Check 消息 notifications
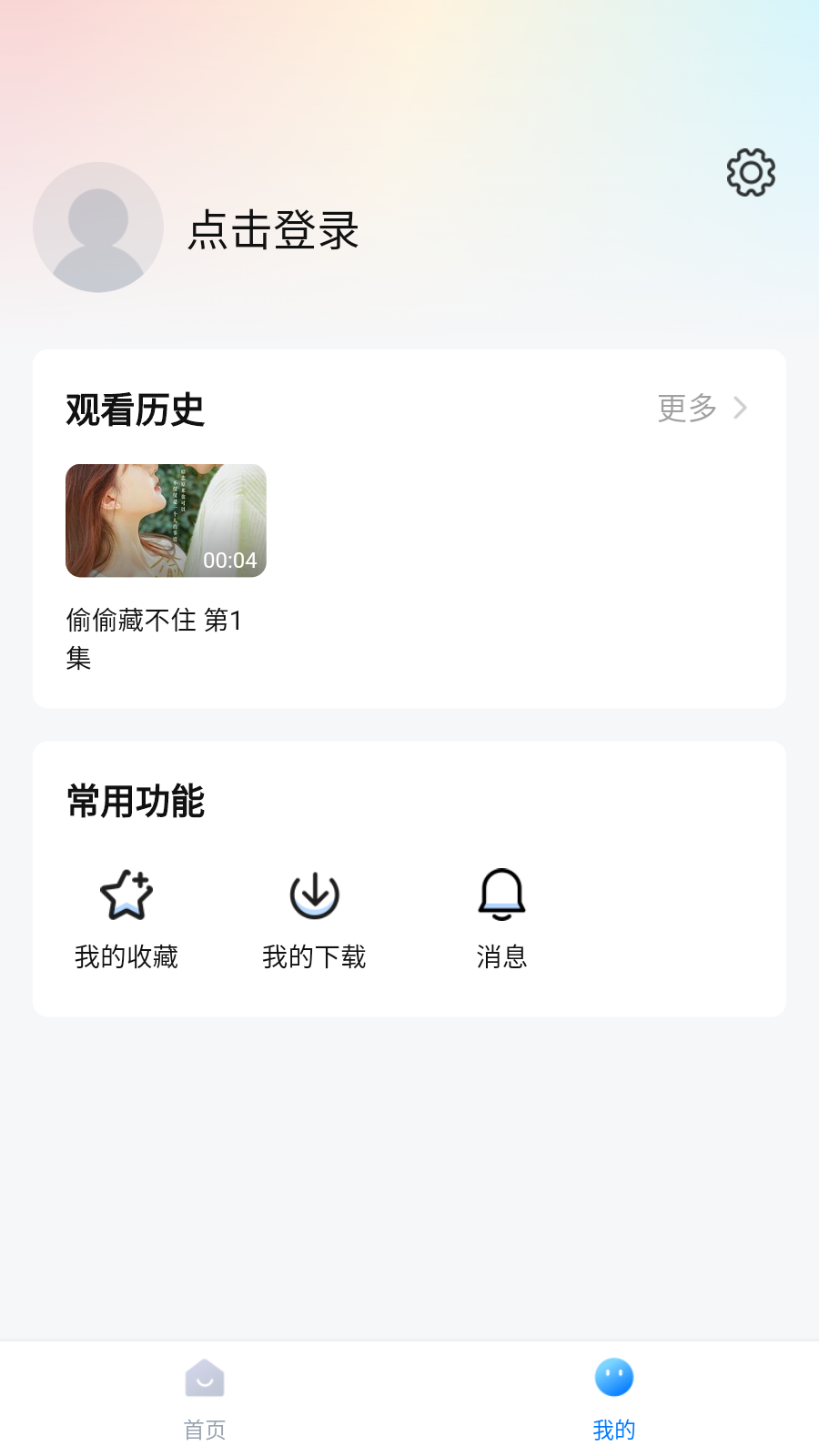The width and height of the screenshot is (819, 1456). (501, 917)
